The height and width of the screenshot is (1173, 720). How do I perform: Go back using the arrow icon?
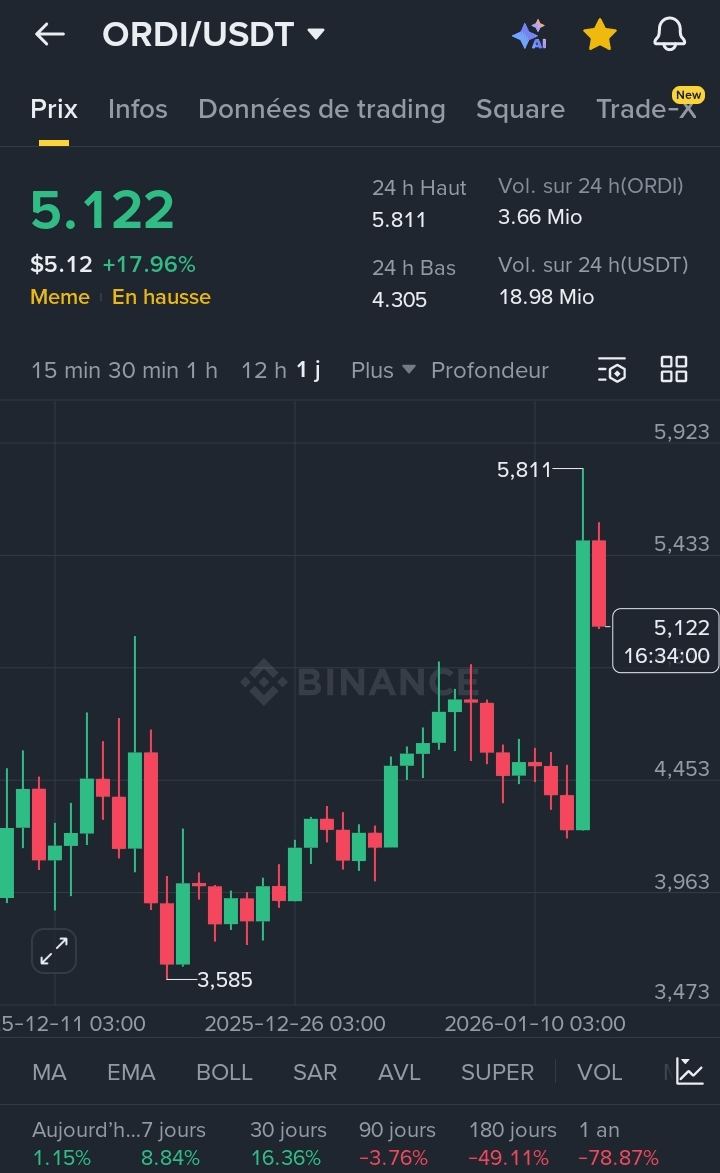(49, 34)
